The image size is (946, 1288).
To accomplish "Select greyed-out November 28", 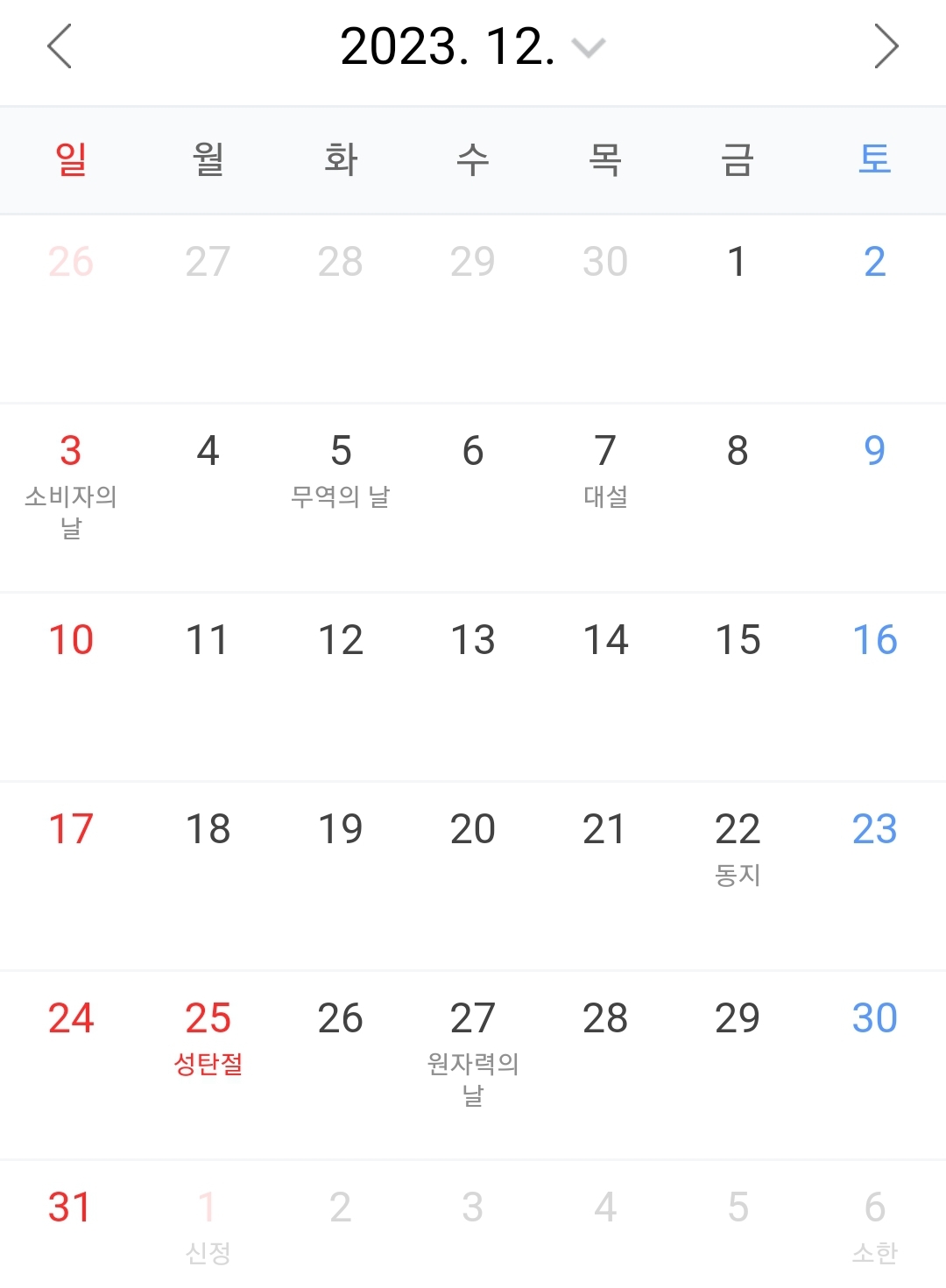I will click(x=341, y=262).
